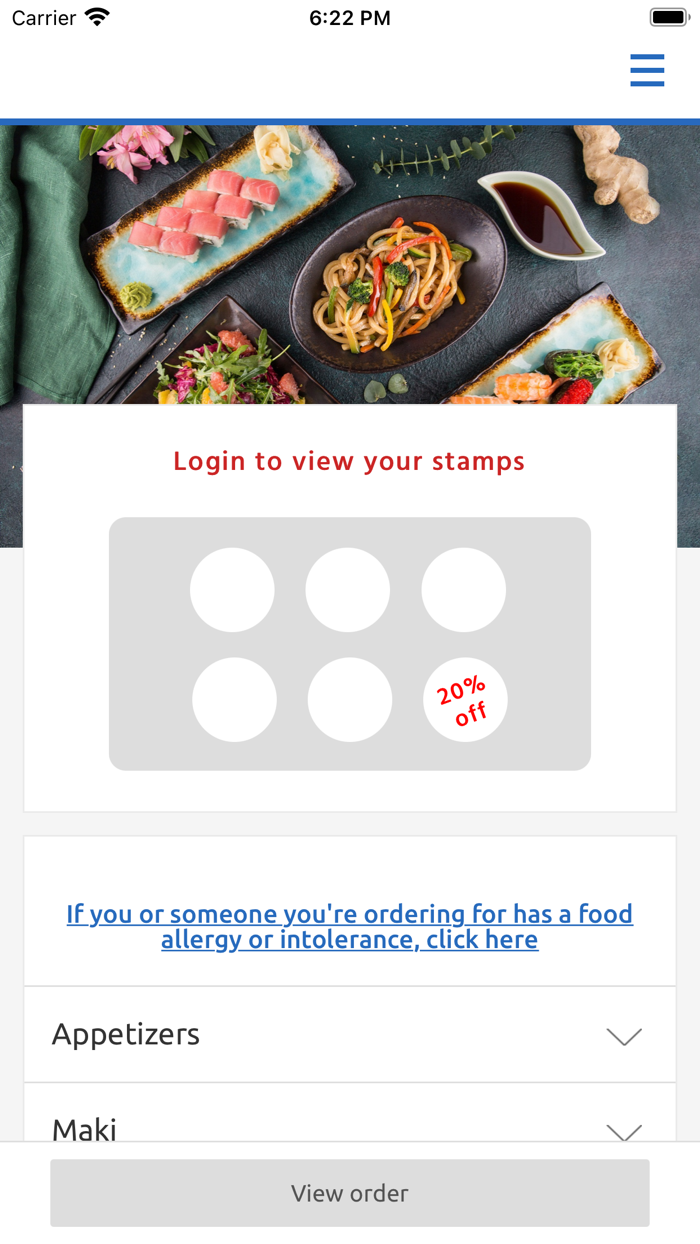Image resolution: width=700 pixels, height=1244 pixels.
Task: Open the hamburger menu
Action: click(647, 71)
